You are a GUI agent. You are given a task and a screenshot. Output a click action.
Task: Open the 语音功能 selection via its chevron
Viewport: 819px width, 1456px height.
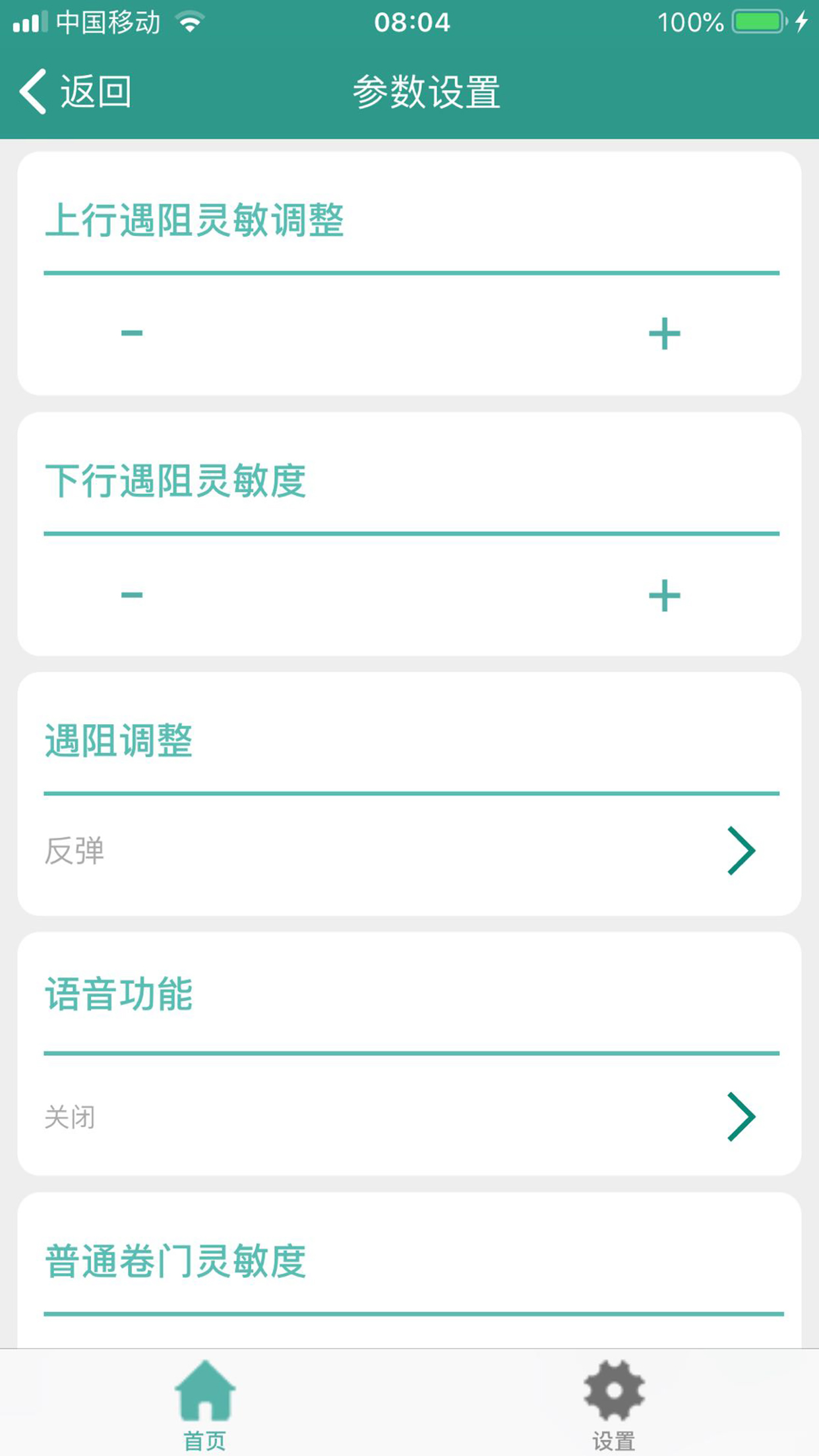click(x=741, y=1116)
